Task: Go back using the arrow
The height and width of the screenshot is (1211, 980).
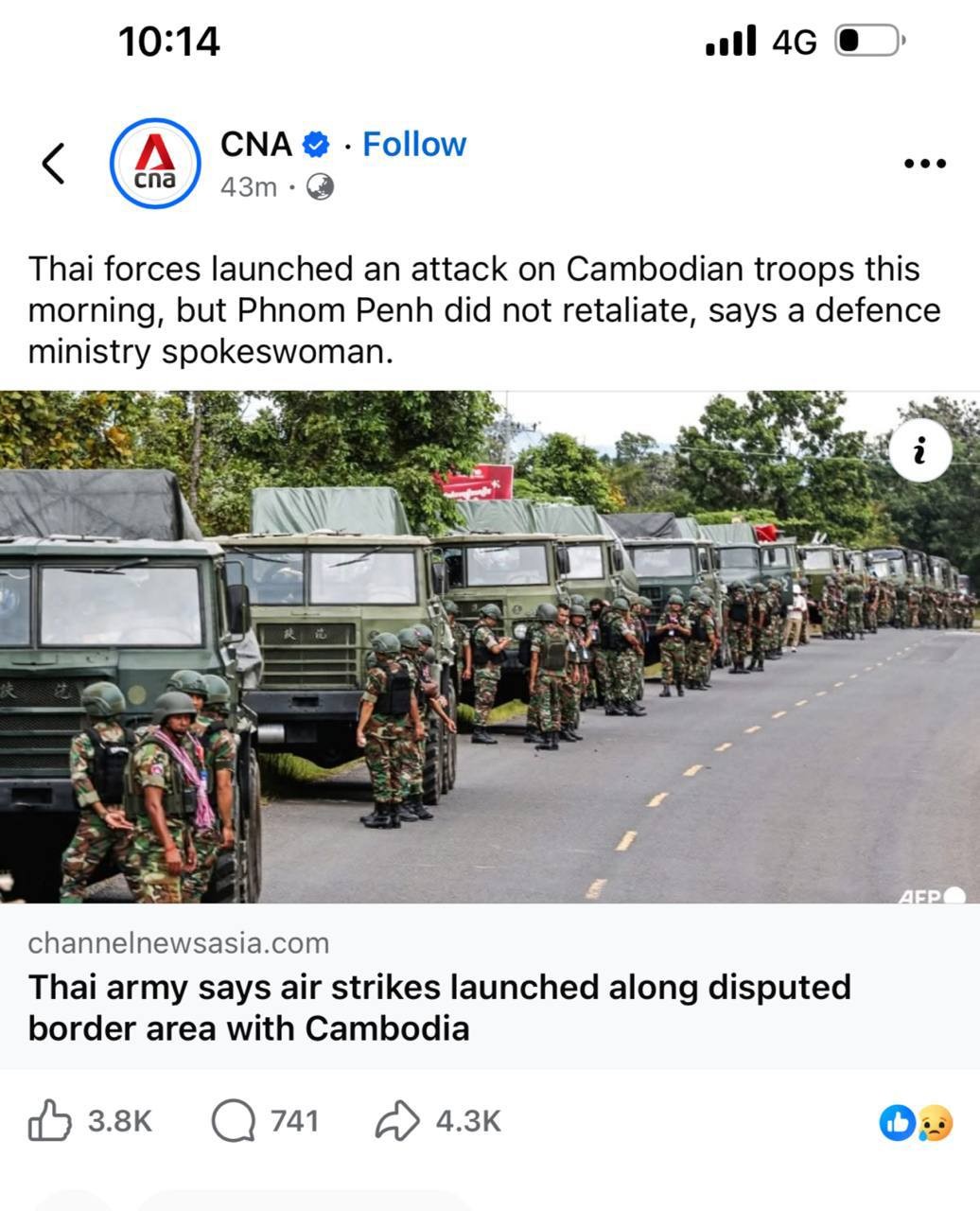Action: click(54, 164)
